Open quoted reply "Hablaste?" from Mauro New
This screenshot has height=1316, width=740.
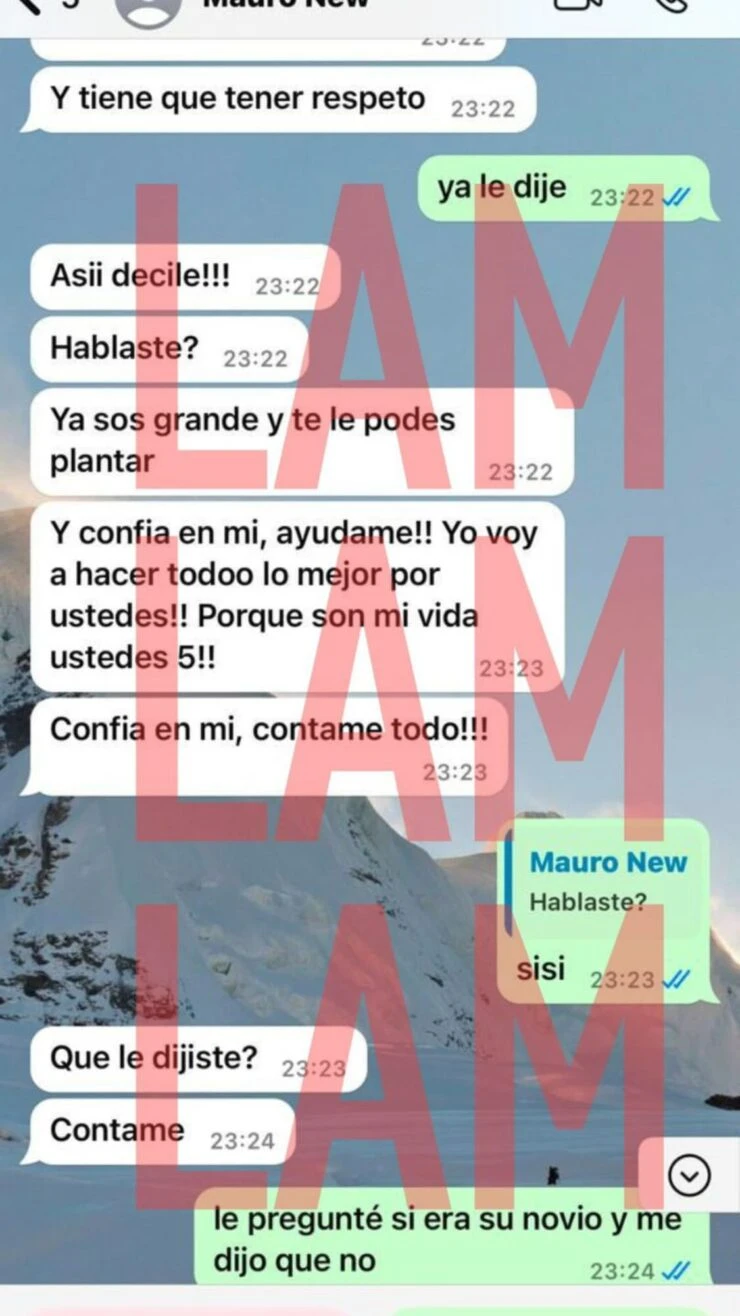[607, 881]
